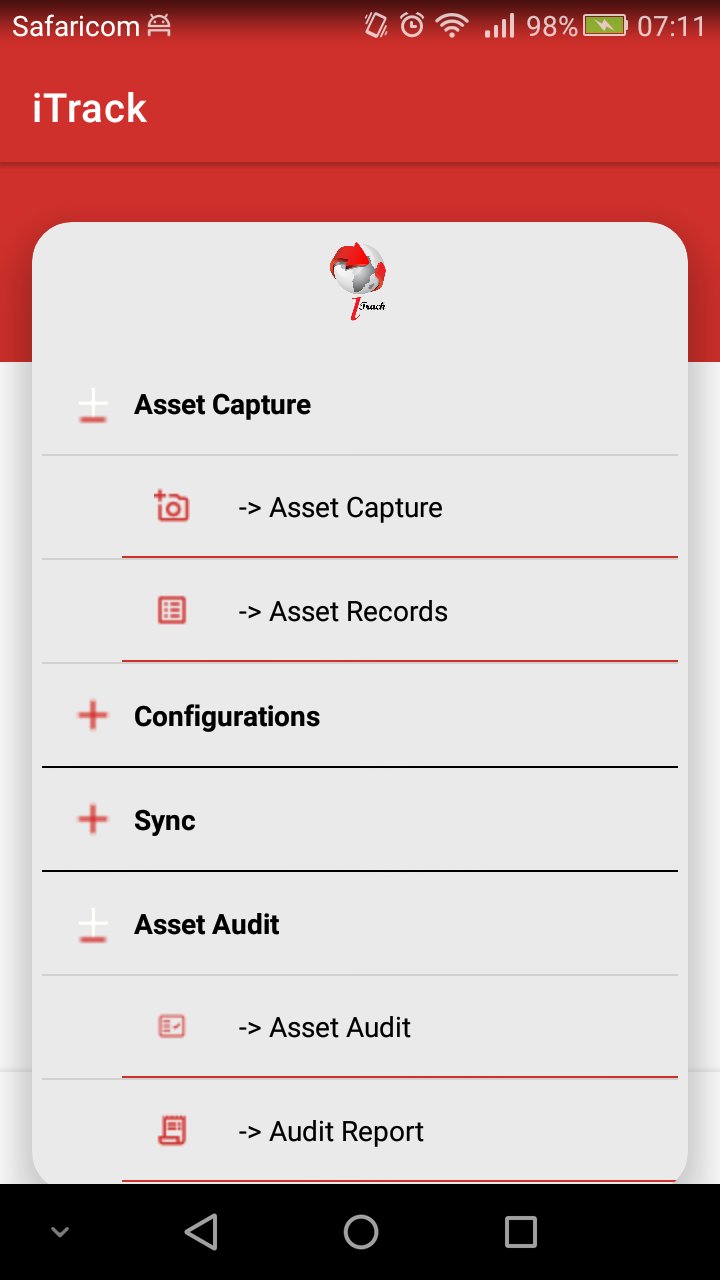The height and width of the screenshot is (1280, 720).
Task: Select the Asset Audit option
Action: pos(324,1026)
